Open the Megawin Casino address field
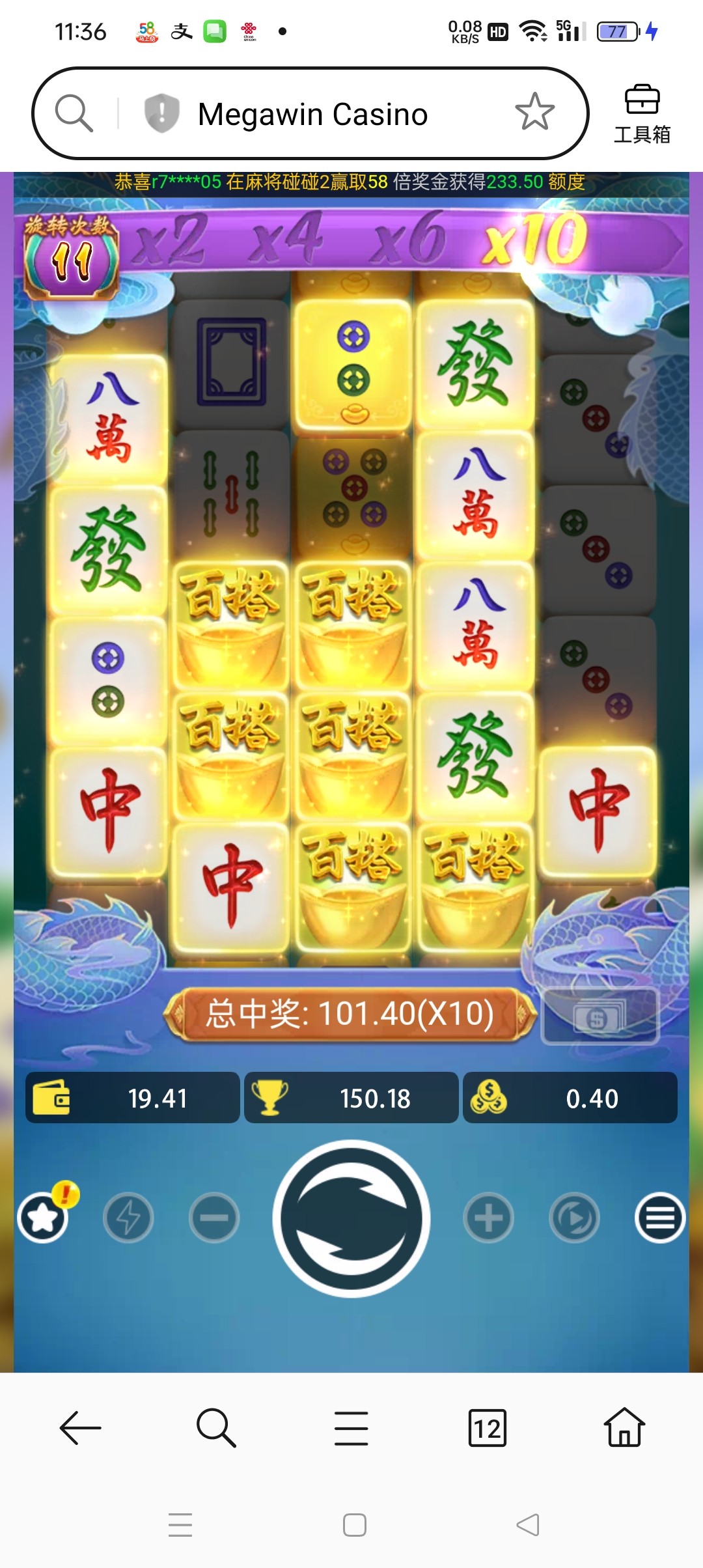Image resolution: width=703 pixels, height=1568 pixels. pos(312,115)
